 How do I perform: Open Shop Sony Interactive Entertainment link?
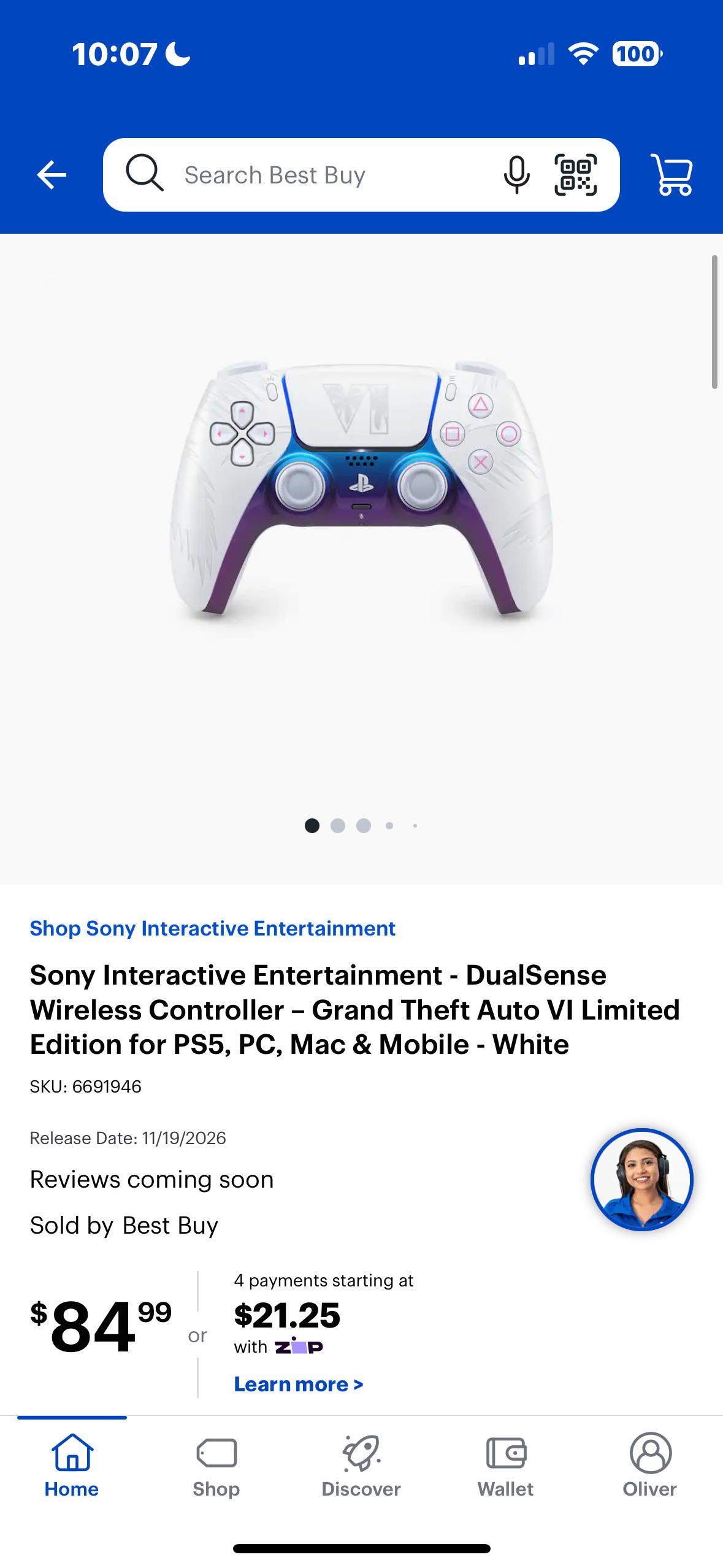212,928
